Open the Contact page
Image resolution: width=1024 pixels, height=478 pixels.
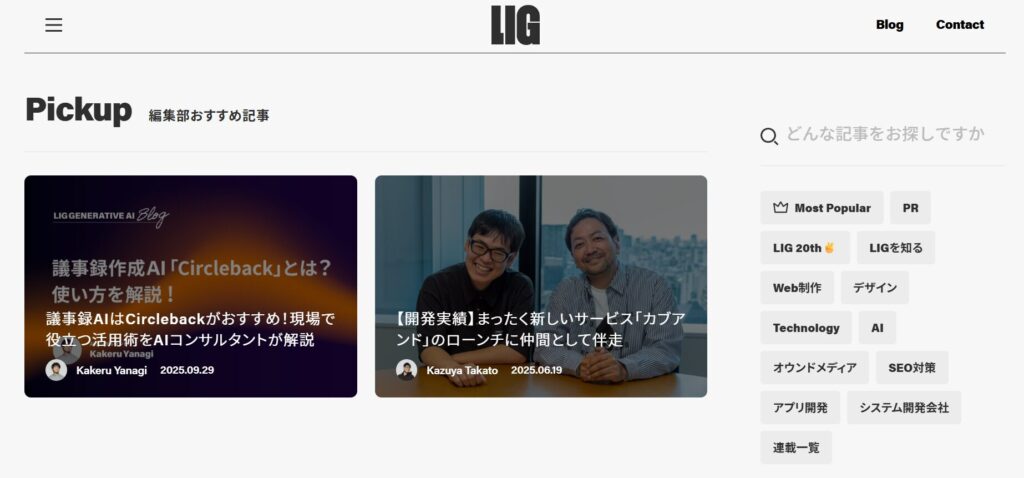pos(959,25)
